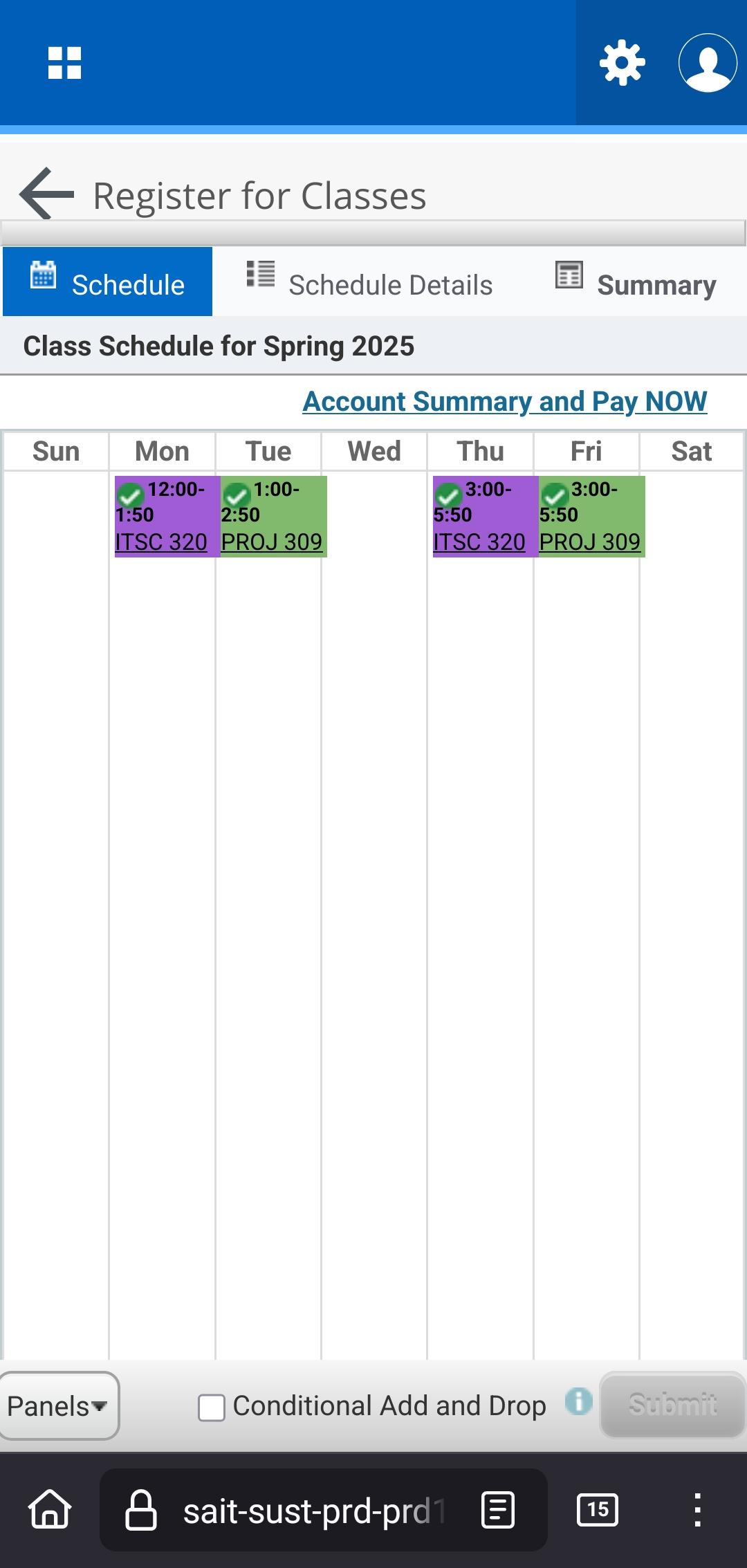Tap the Submit button

[672, 1405]
